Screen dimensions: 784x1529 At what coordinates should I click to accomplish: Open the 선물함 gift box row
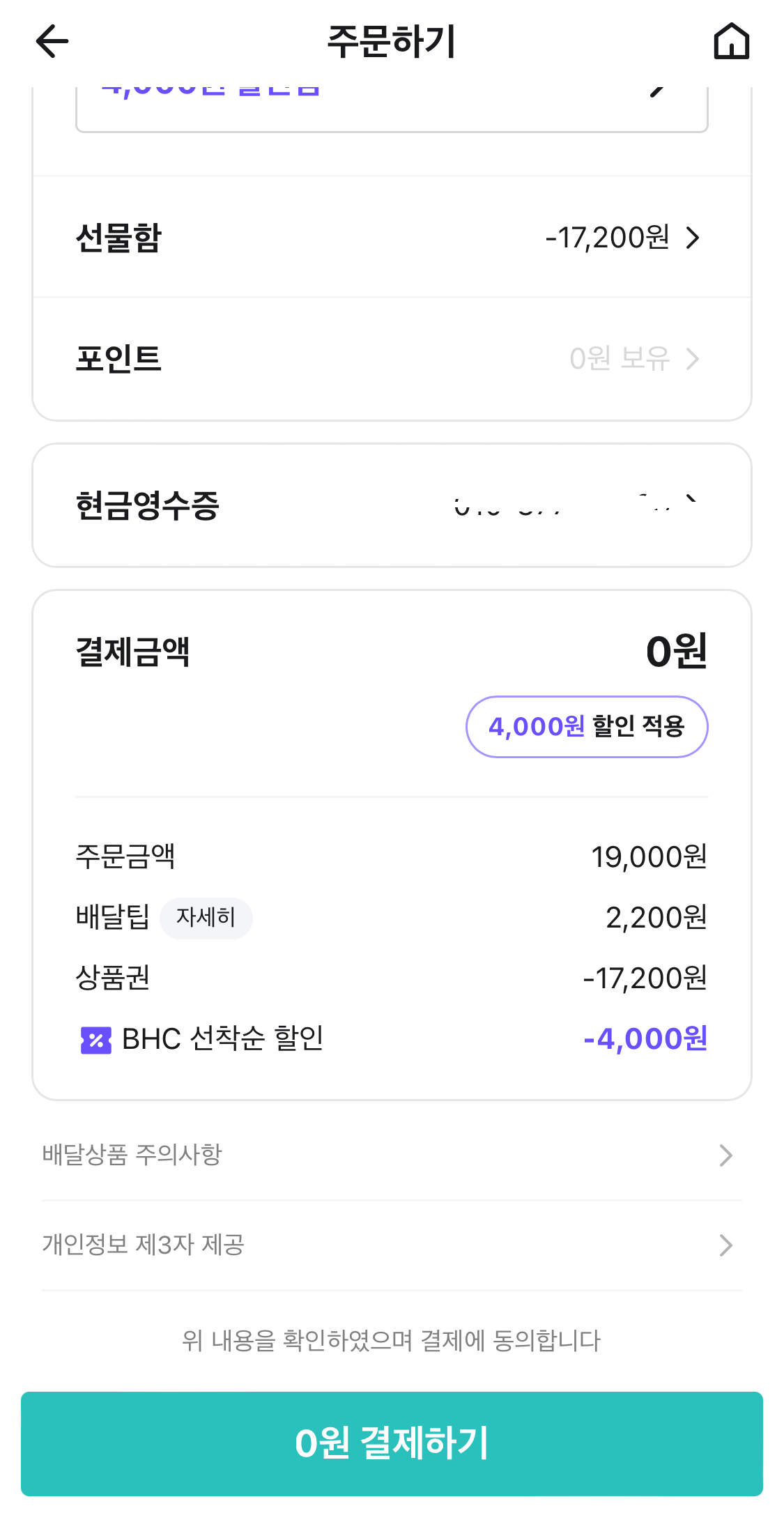(390, 237)
